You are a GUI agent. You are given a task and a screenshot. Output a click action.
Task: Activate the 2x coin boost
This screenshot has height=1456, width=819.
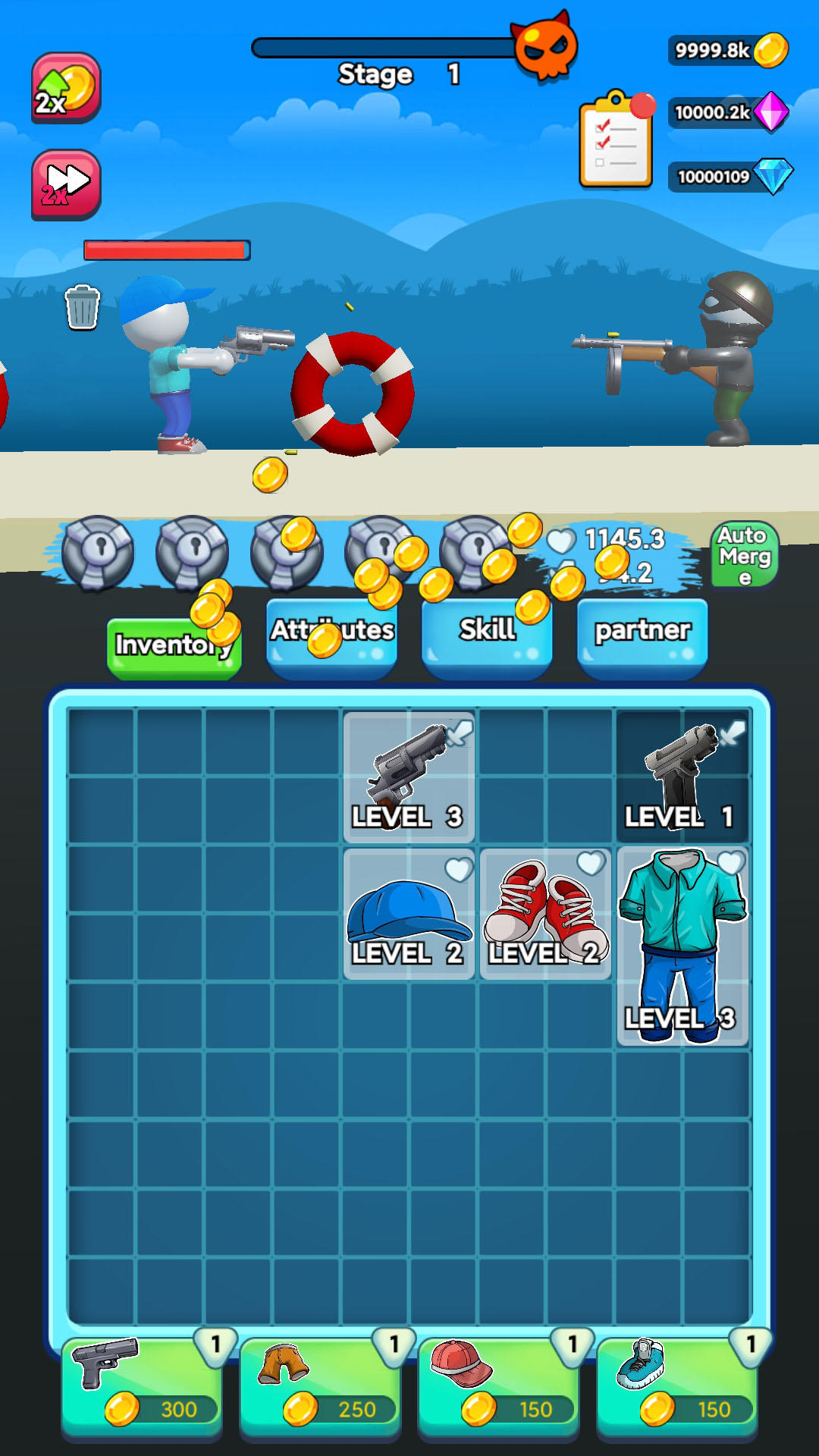(66, 88)
